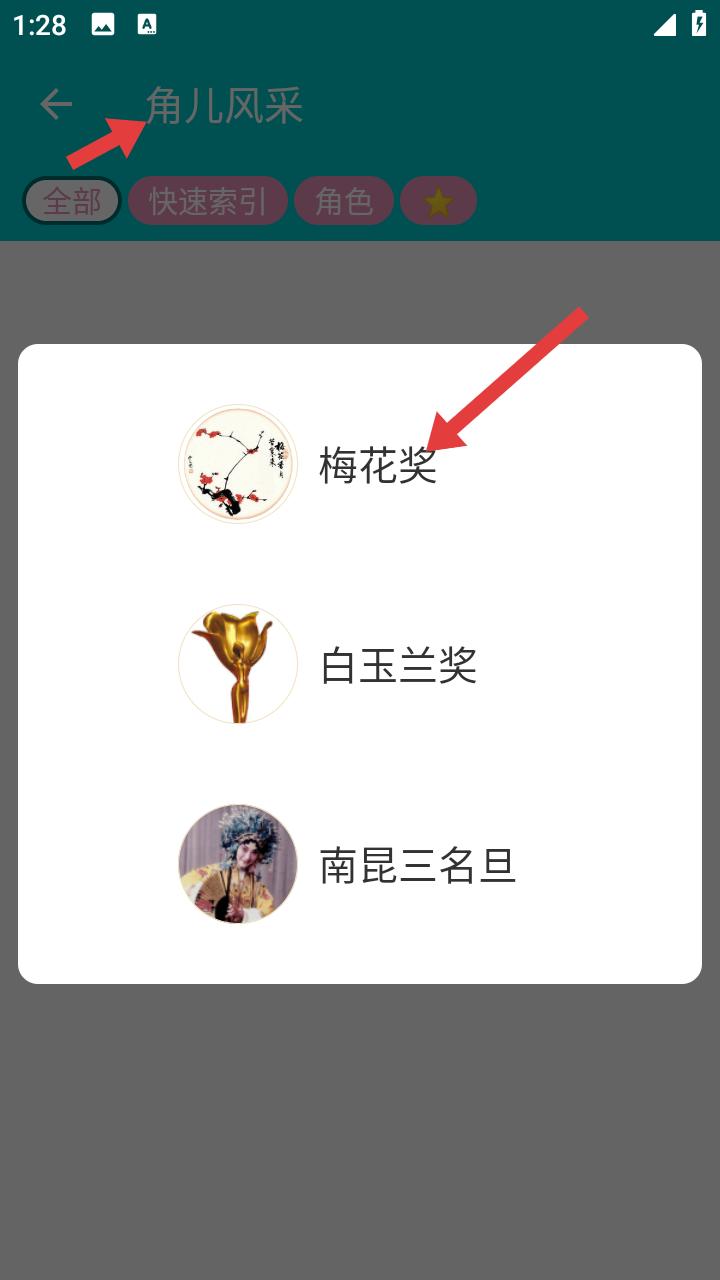Switch to the 全部 chip
The height and width of the screenshot is (1280, 720).
(72, 201)
